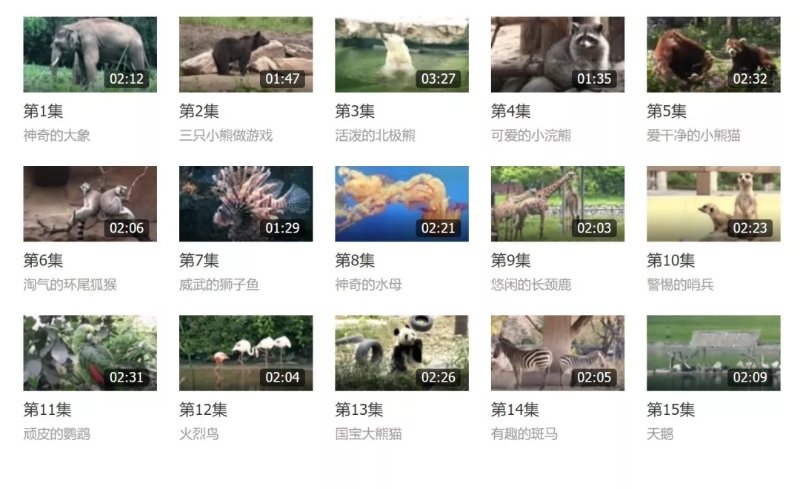Select episode 4 可爱的小浣熊
The image size is (800, 489).
(558, 54)
